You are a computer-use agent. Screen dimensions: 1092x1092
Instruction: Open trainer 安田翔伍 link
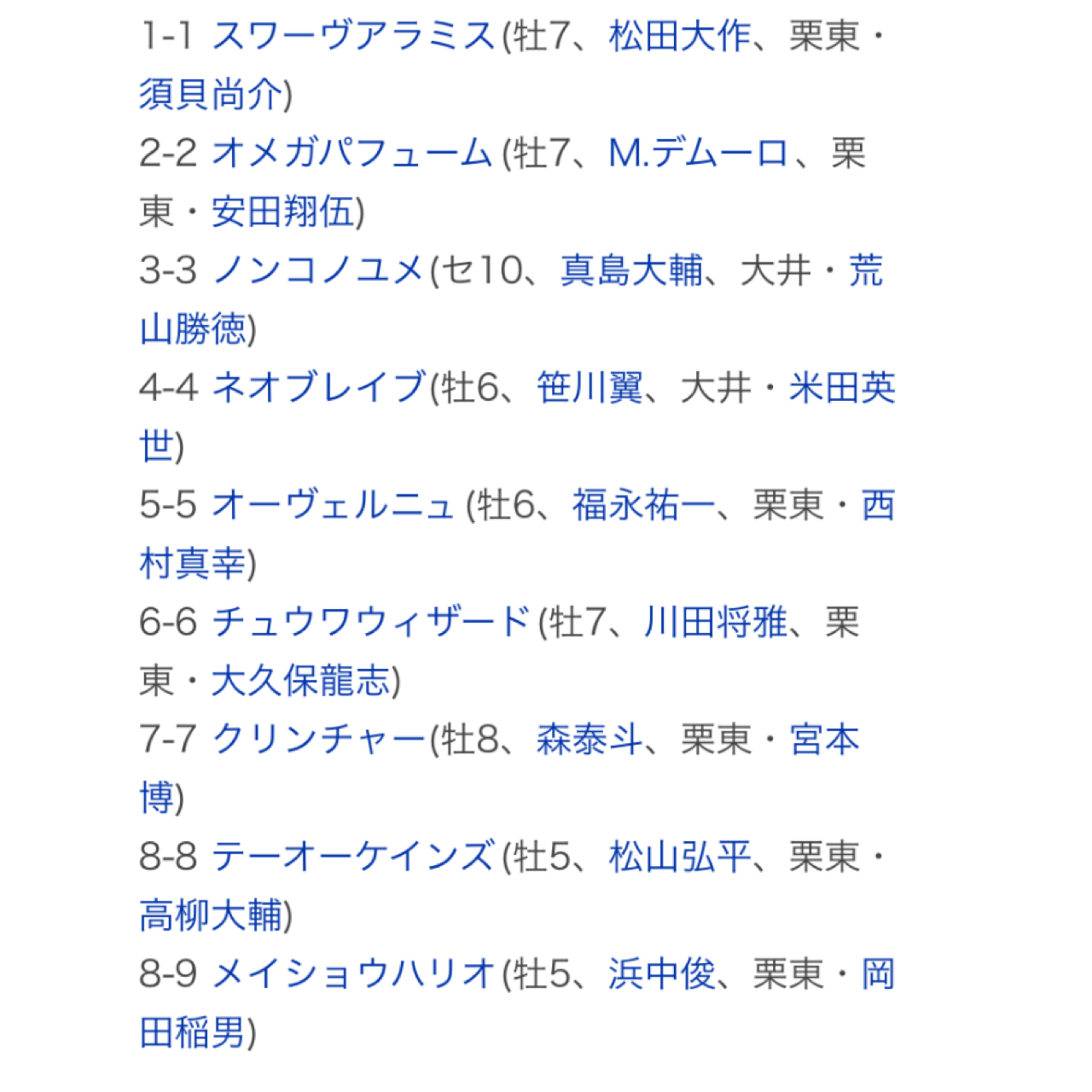tap(282, 212)
